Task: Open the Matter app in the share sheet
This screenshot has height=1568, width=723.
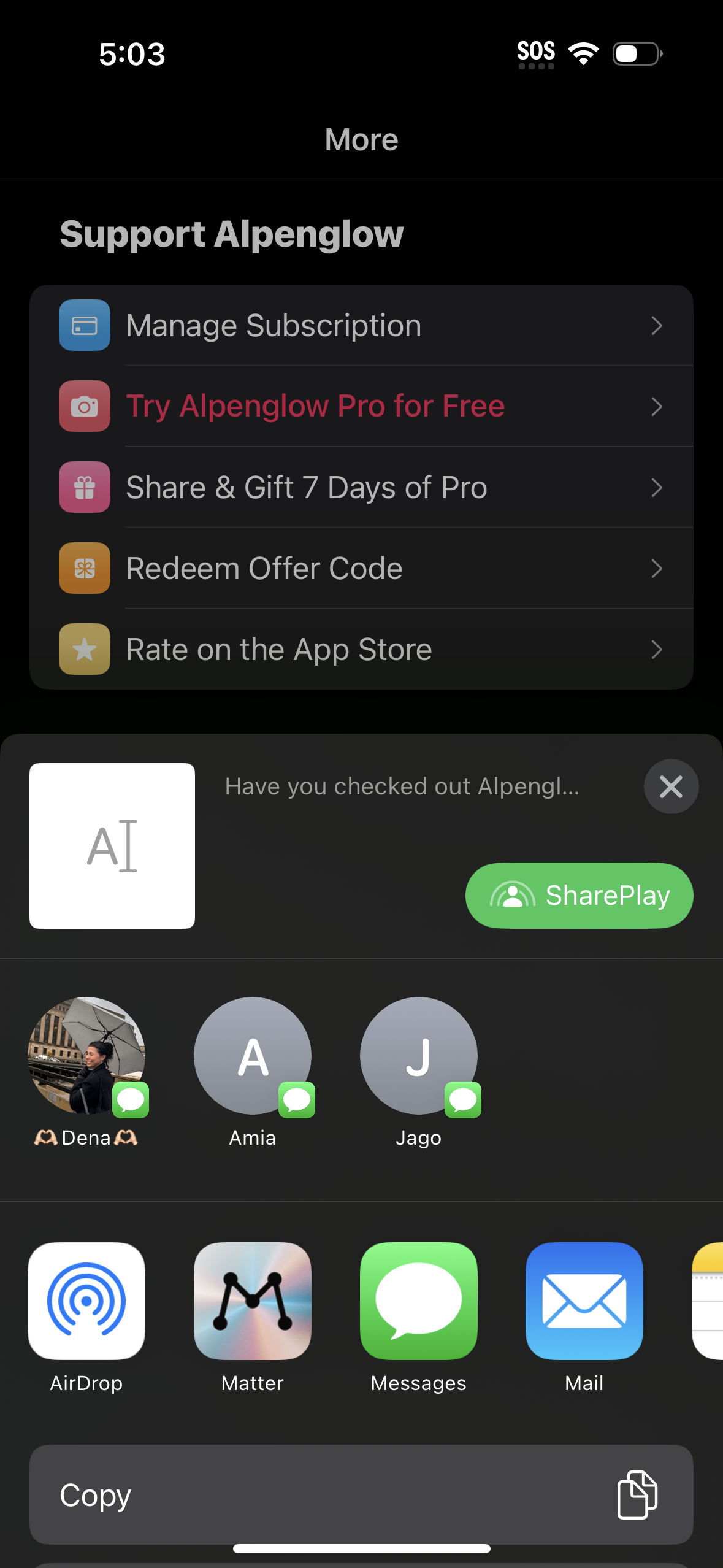Action: 252,1301
